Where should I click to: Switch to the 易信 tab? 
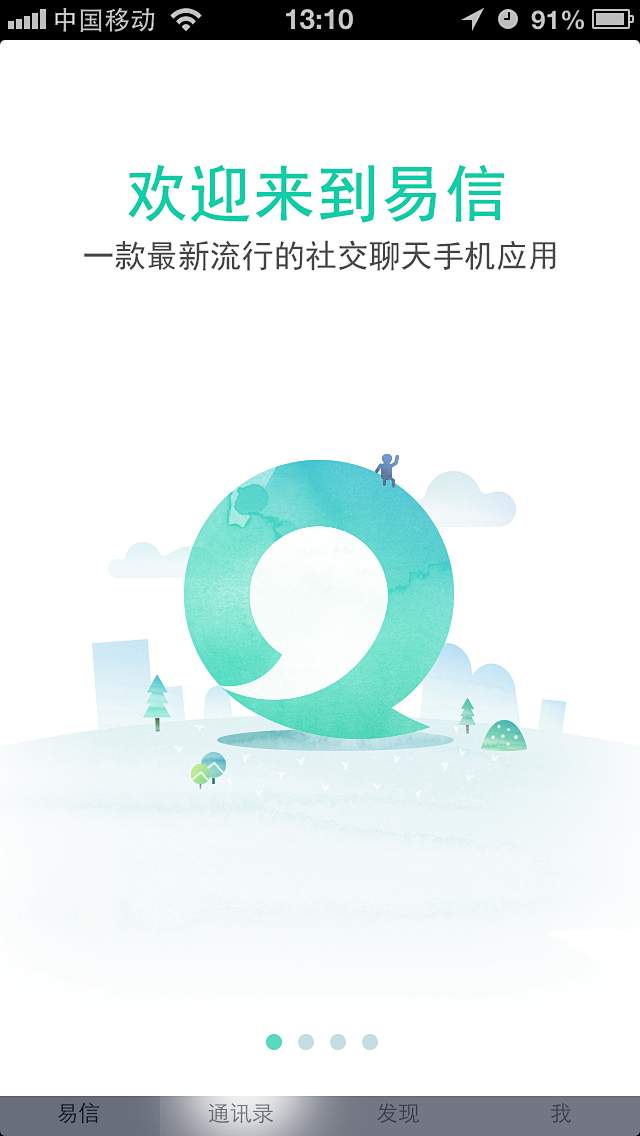coord(80,1115)
